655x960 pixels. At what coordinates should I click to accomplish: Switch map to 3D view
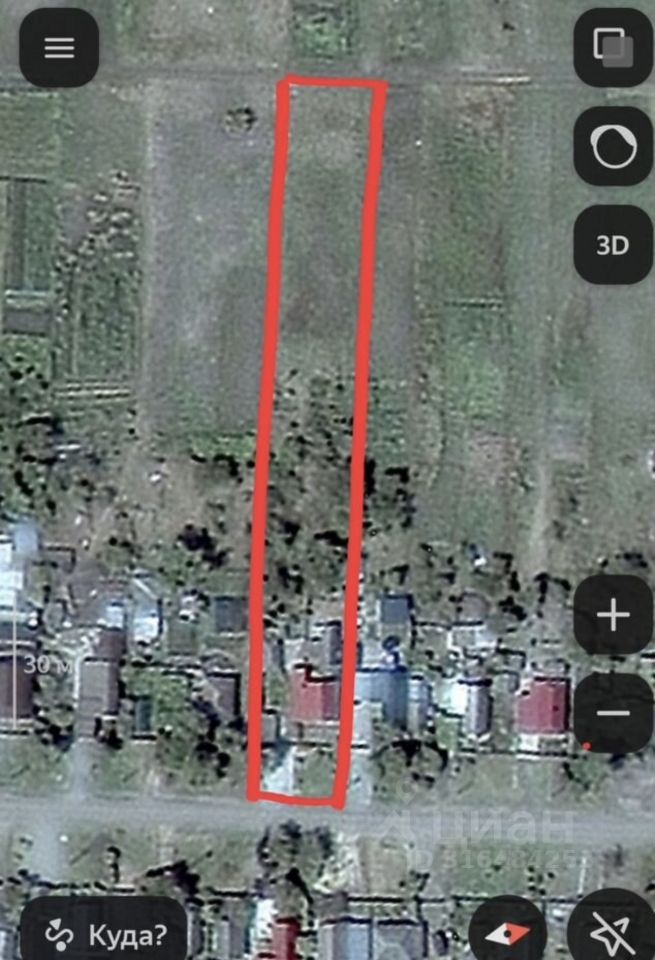612,245
